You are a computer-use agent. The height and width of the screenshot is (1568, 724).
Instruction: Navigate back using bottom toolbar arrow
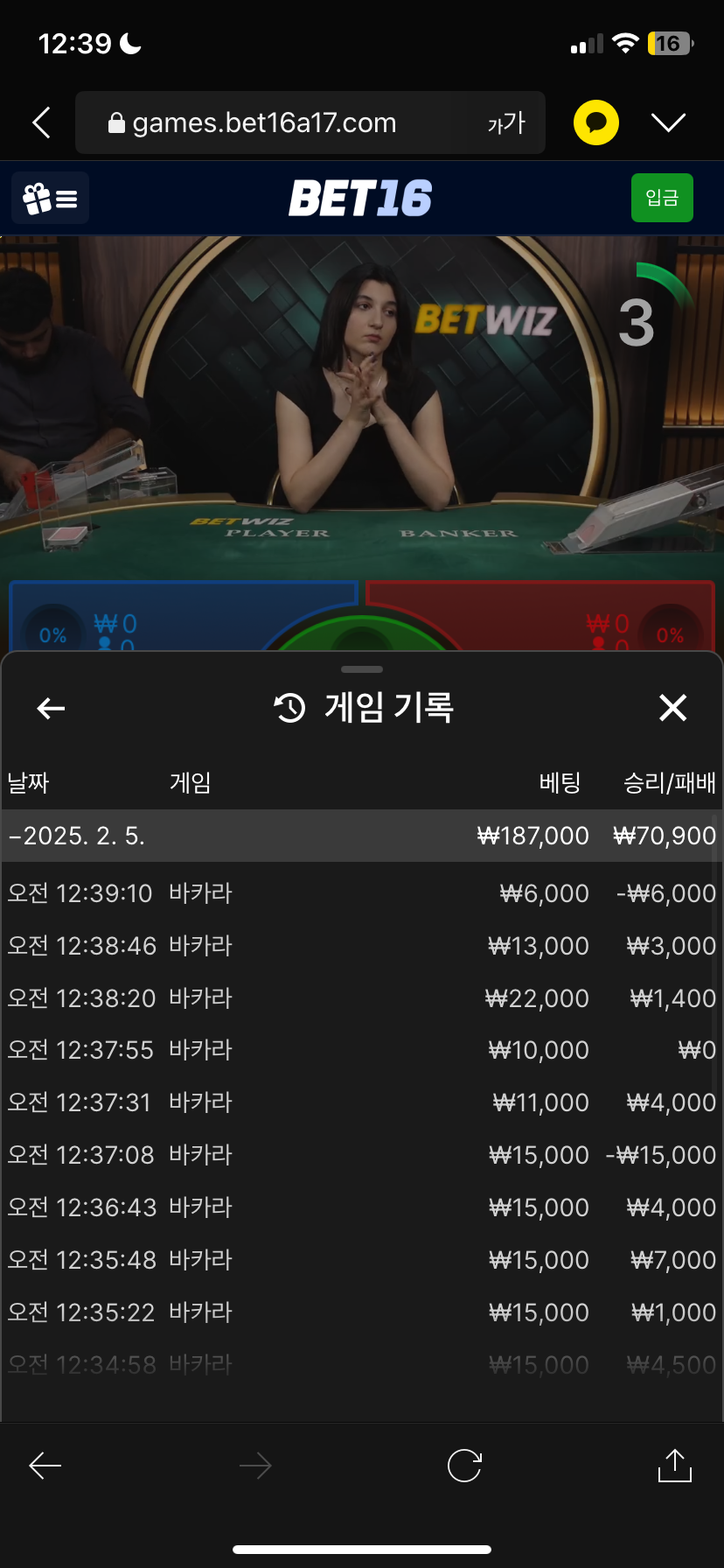point(45,1465)
